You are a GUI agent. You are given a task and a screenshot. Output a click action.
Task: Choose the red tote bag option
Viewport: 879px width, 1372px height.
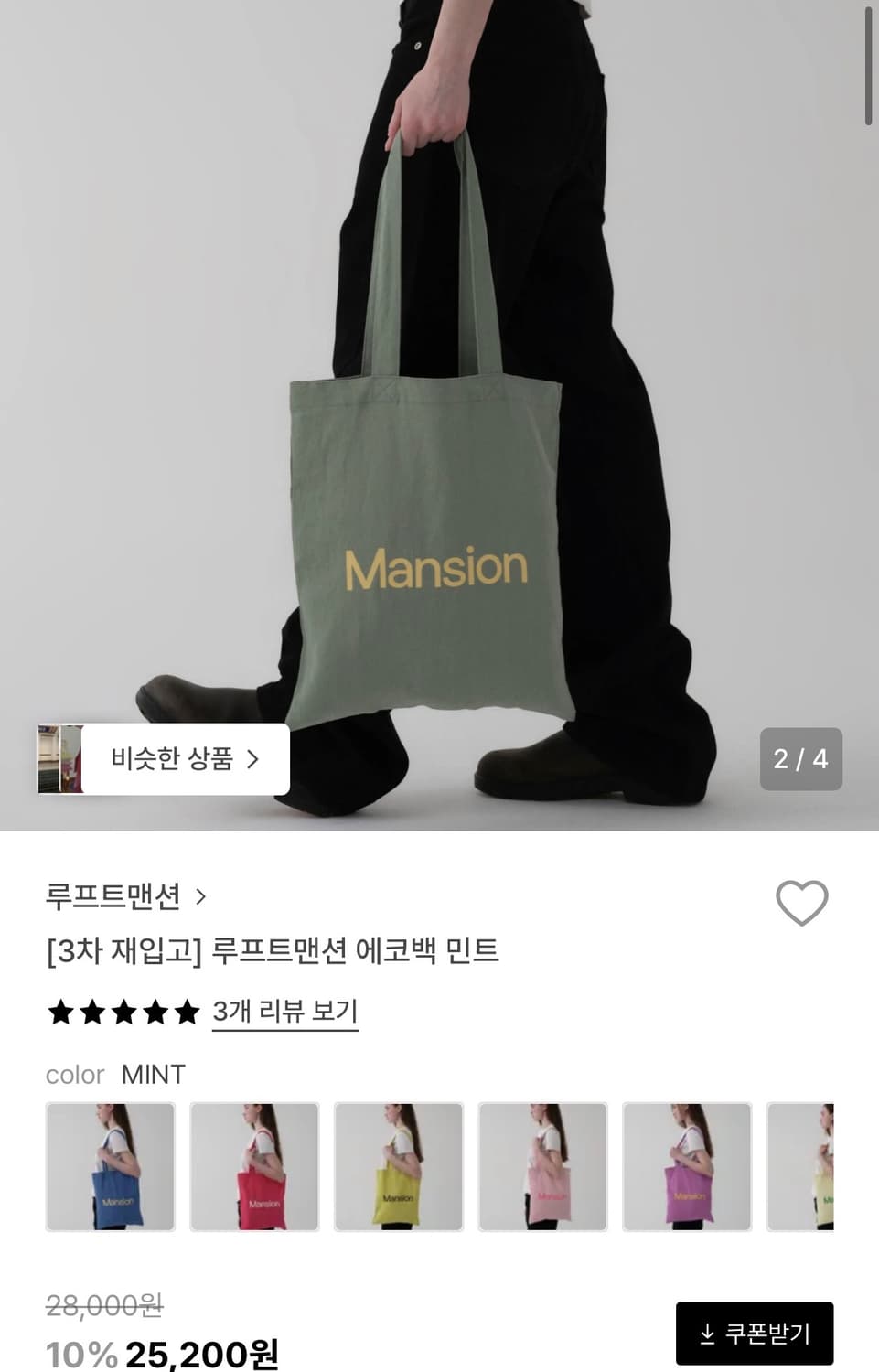[255, 1167]
